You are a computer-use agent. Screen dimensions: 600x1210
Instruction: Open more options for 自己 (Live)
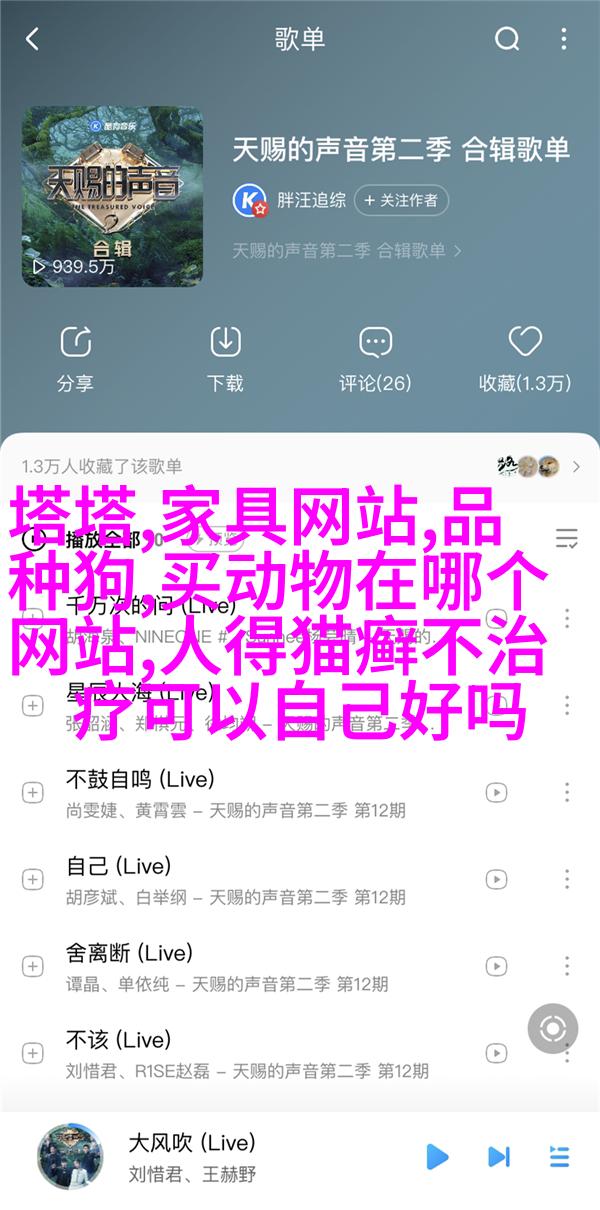(567, 879)
